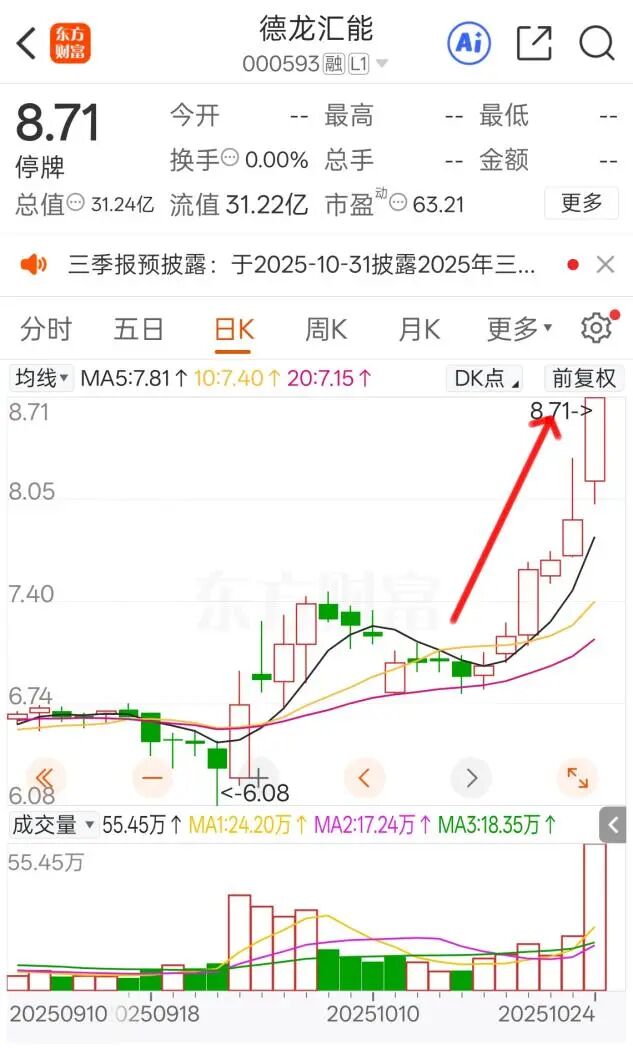Switch to the 五日 chart tab
This screenshot has width=633, height=1050.
(139, 328)
